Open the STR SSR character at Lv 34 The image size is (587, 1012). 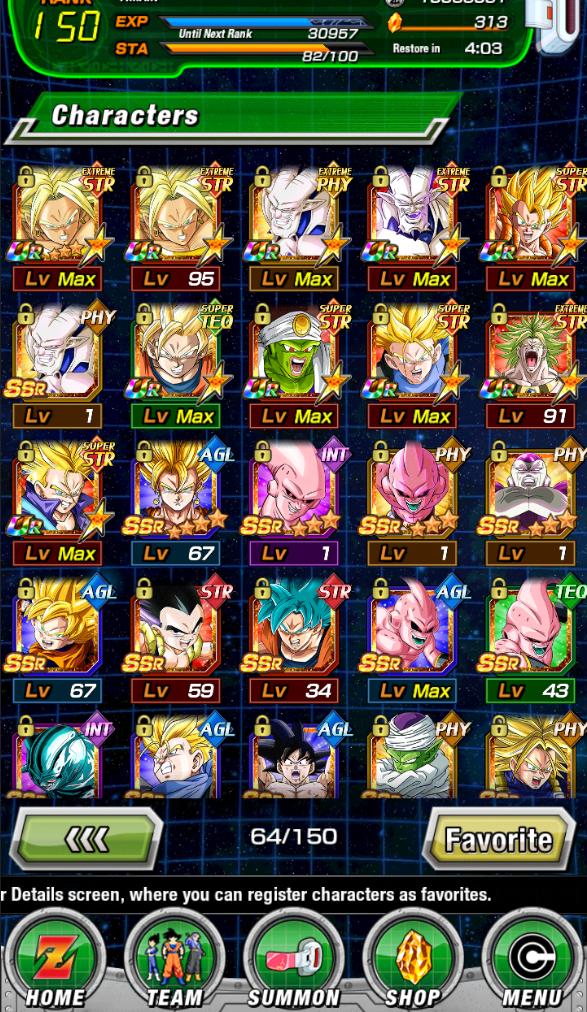(294, 640)
